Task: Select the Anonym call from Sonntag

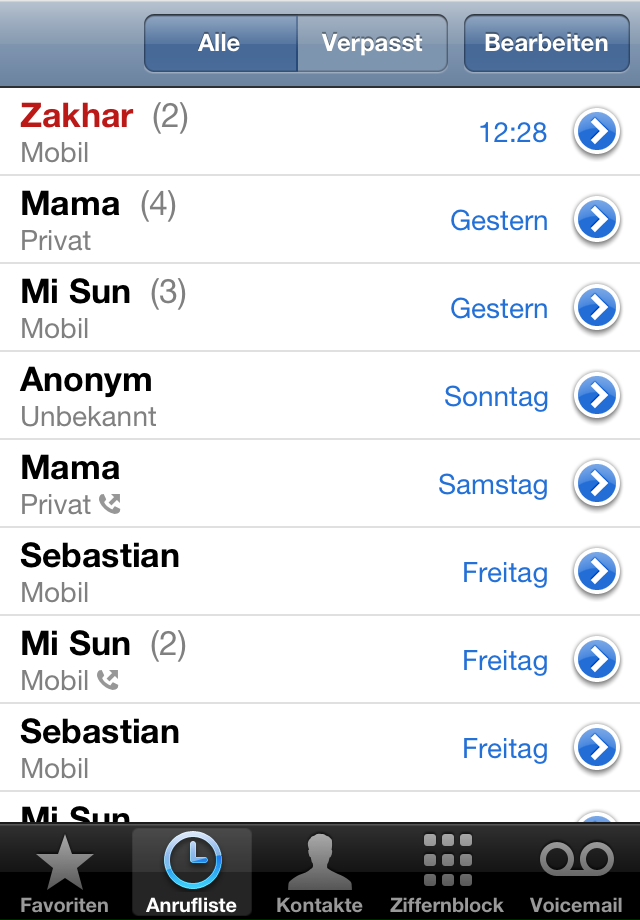Action: point(250,396)
